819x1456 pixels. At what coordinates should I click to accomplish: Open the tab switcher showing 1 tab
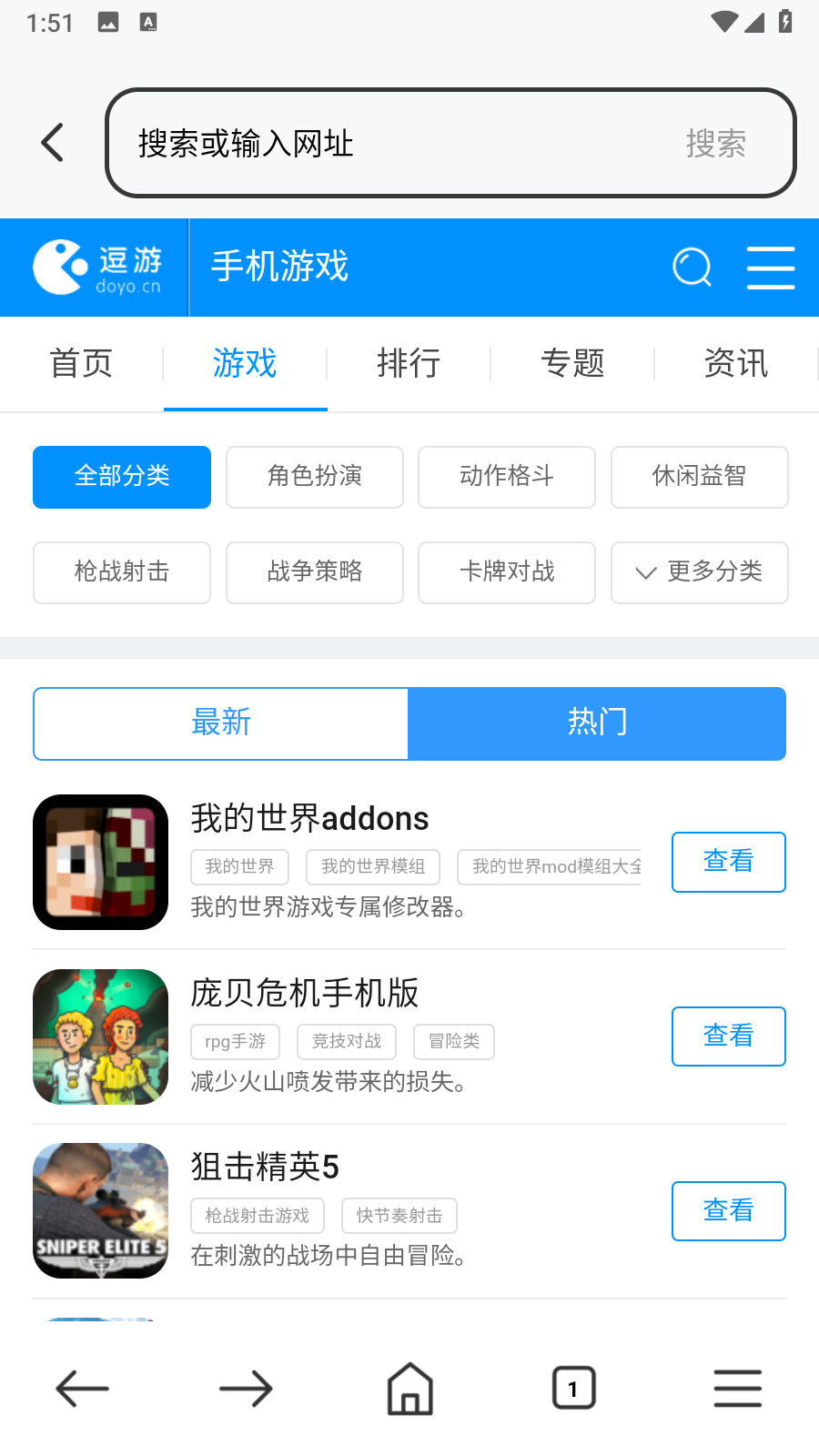(573, 1389)
